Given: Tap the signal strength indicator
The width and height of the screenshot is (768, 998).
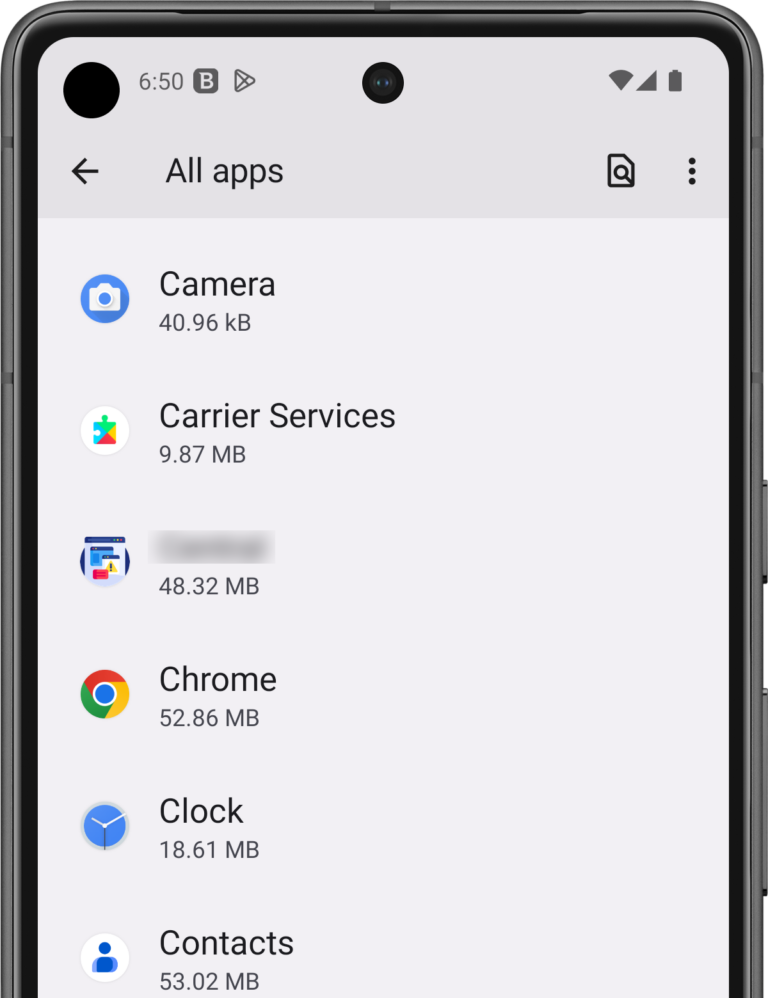Looking at the screenshot, I should pos(648,82).
